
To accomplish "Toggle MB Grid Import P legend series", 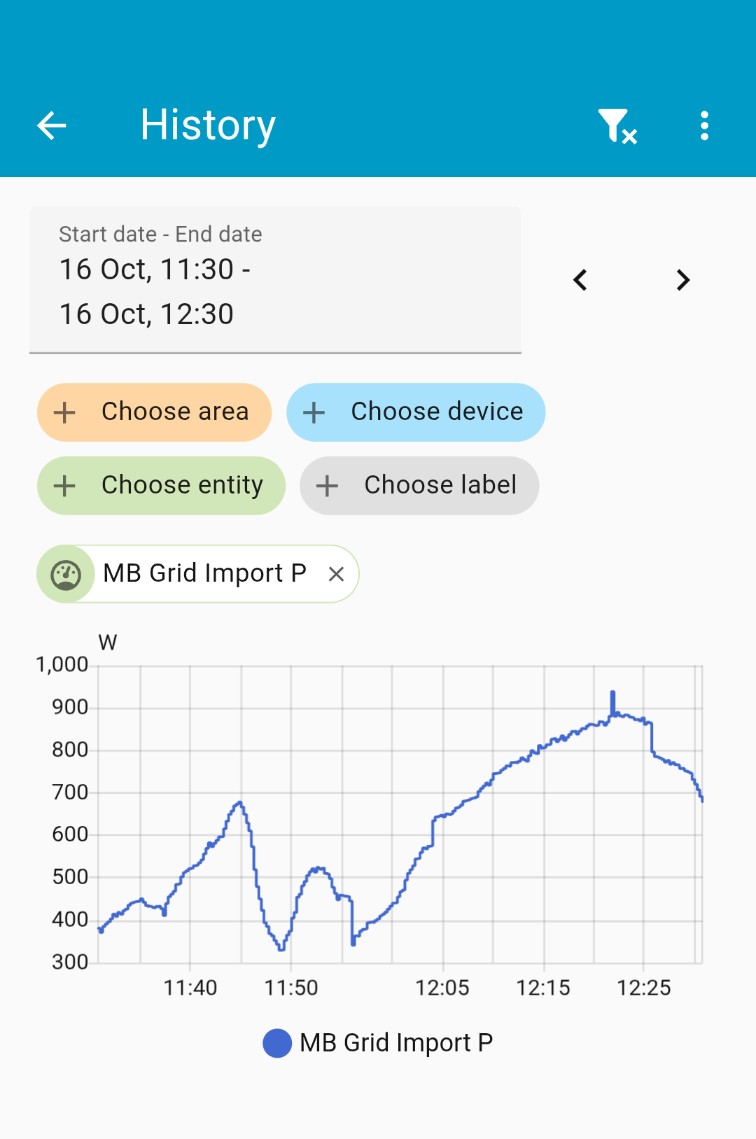I will tap(378, 1043).
